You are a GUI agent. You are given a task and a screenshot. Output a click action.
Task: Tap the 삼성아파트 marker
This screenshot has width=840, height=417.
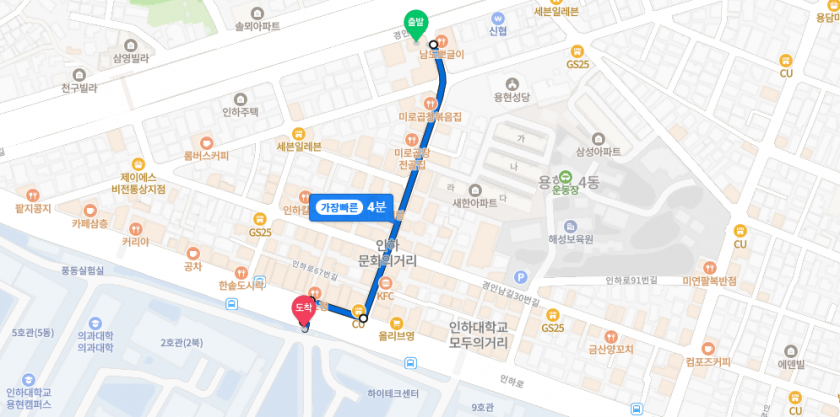[598, 138]
